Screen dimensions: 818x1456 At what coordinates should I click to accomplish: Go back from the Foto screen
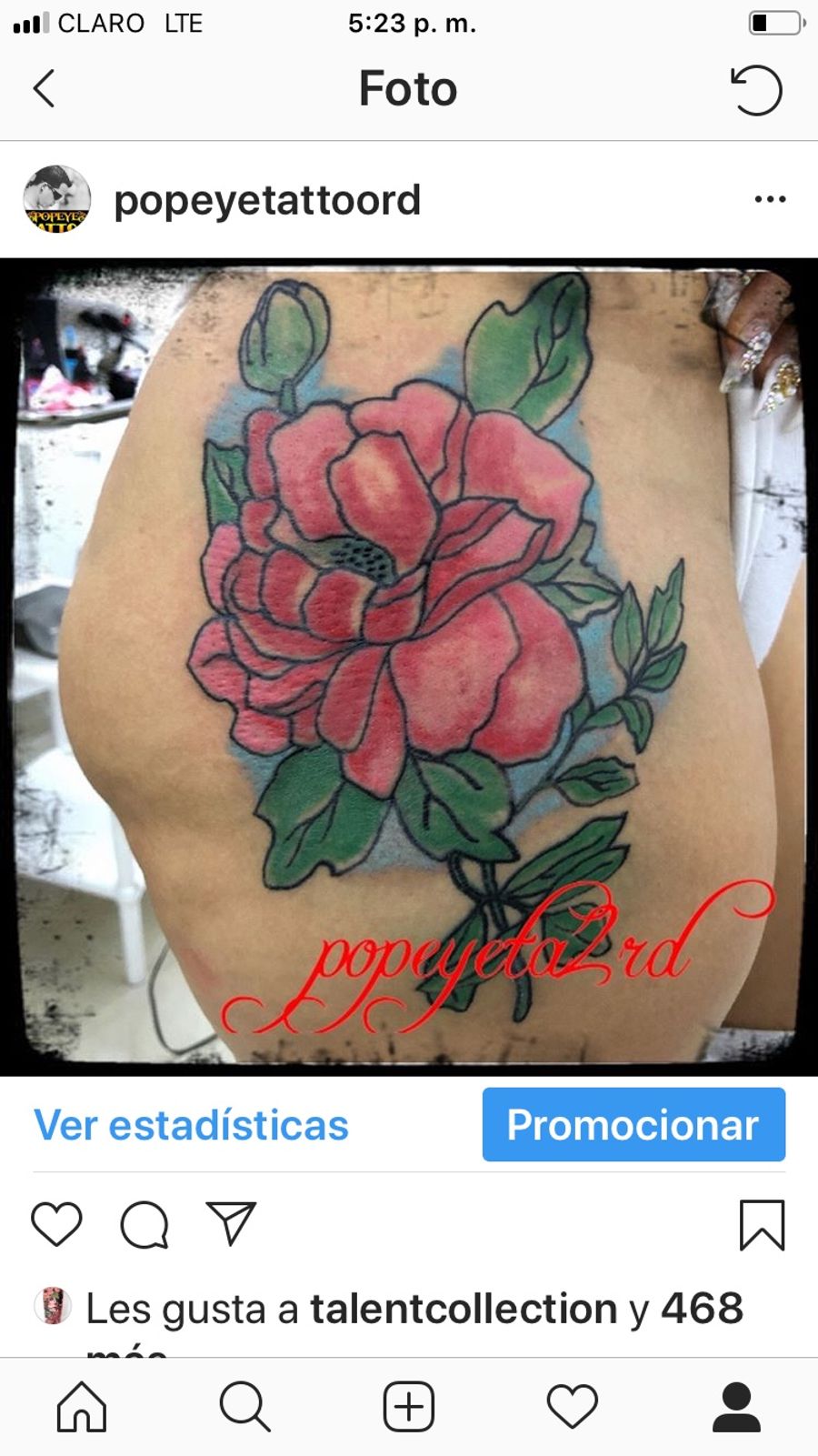(44, 89)
